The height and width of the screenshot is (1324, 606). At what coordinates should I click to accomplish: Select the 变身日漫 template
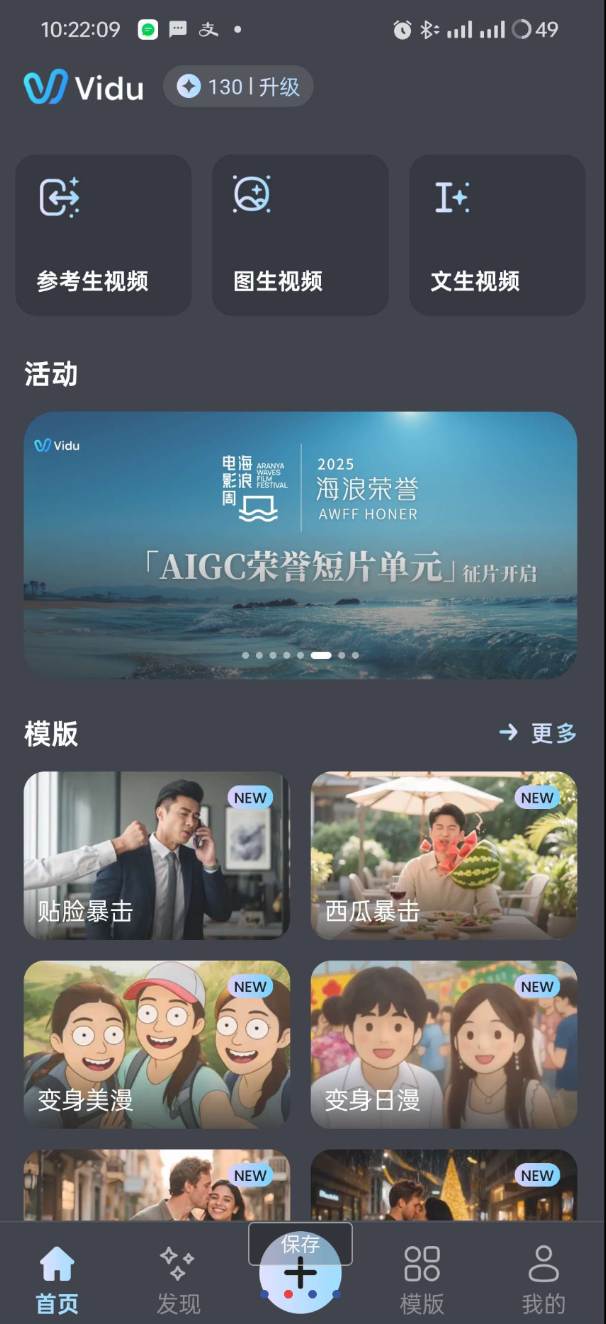pyautogui.click(x=444, y=1044)
